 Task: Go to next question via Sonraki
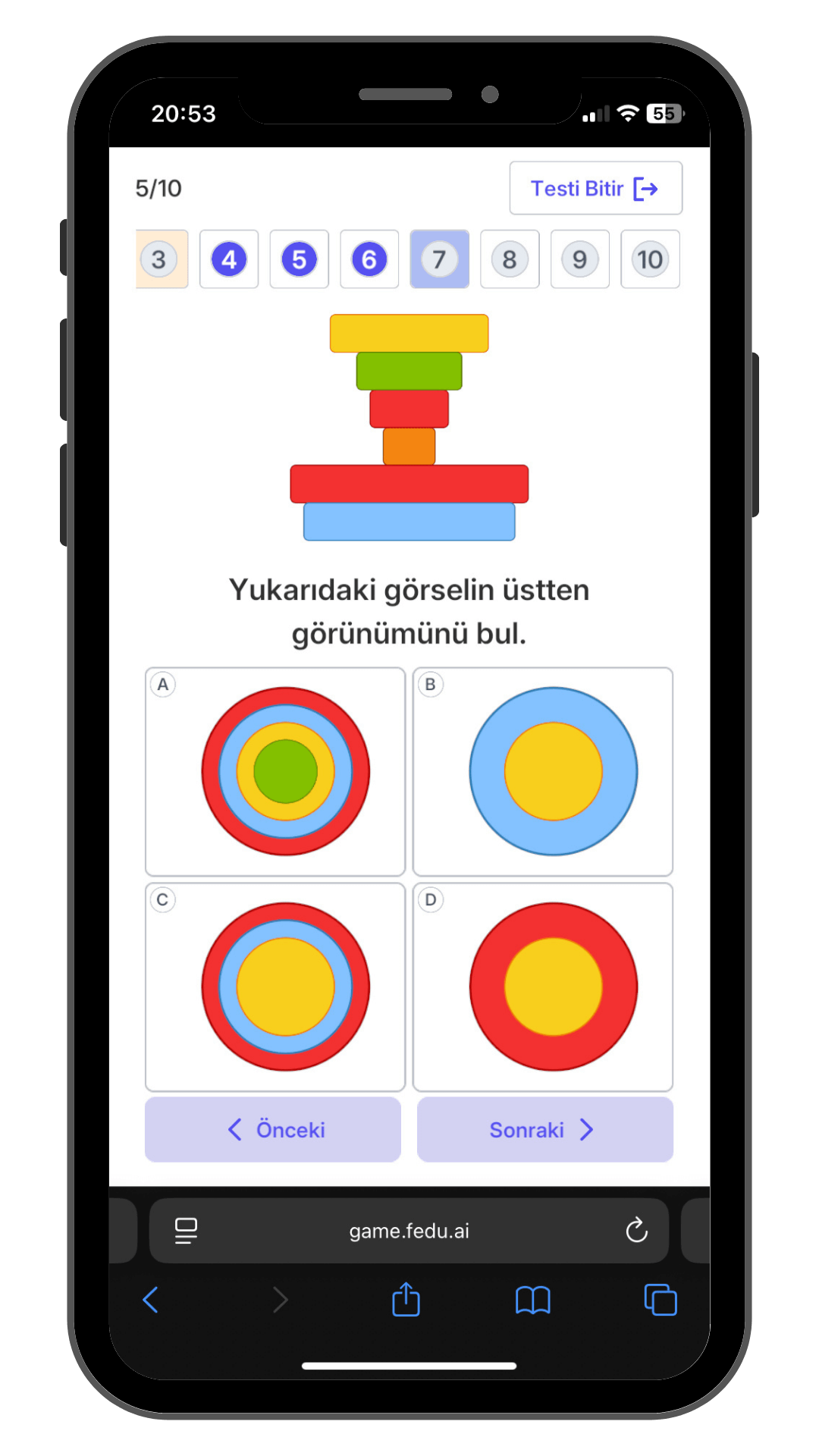(x=544, y=1130)
